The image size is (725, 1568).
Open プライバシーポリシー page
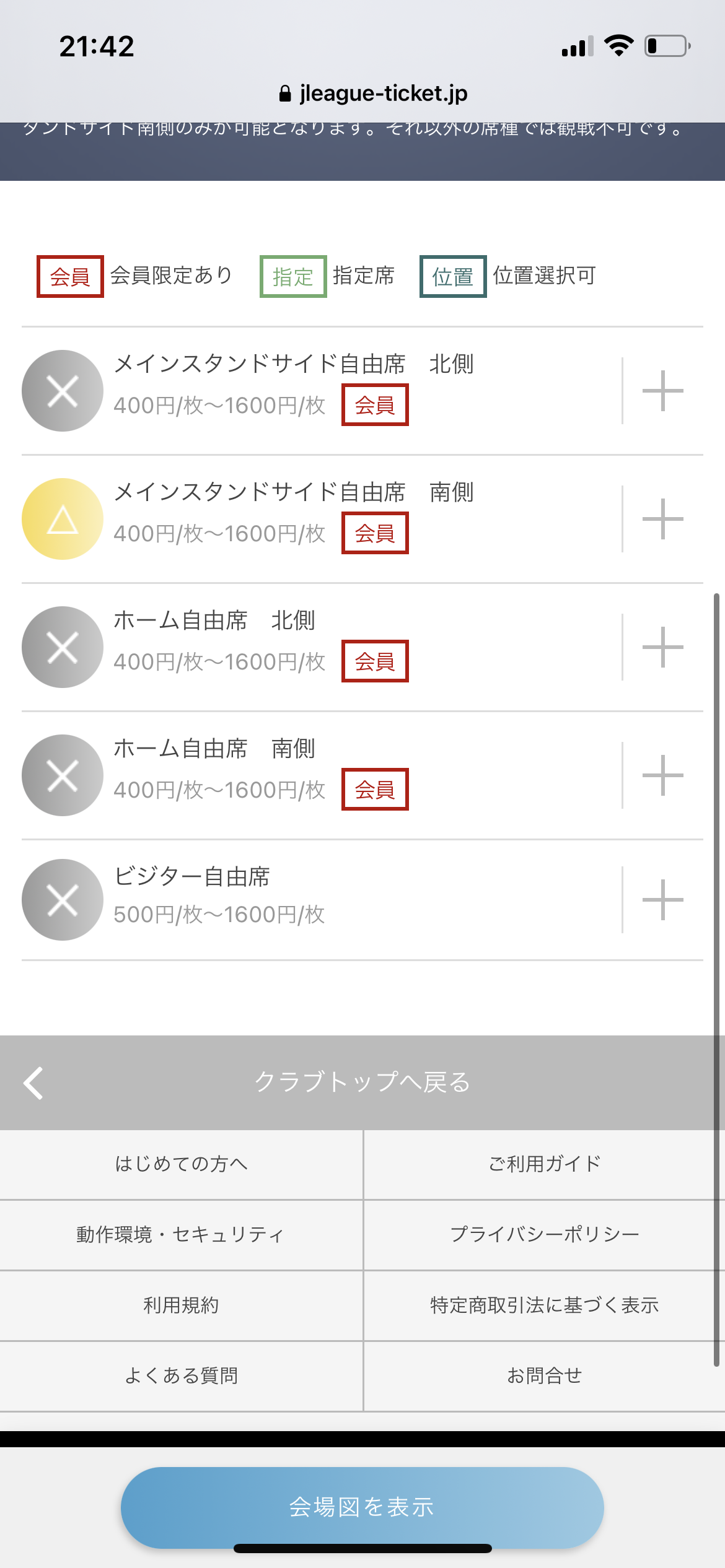[544, 1235]
